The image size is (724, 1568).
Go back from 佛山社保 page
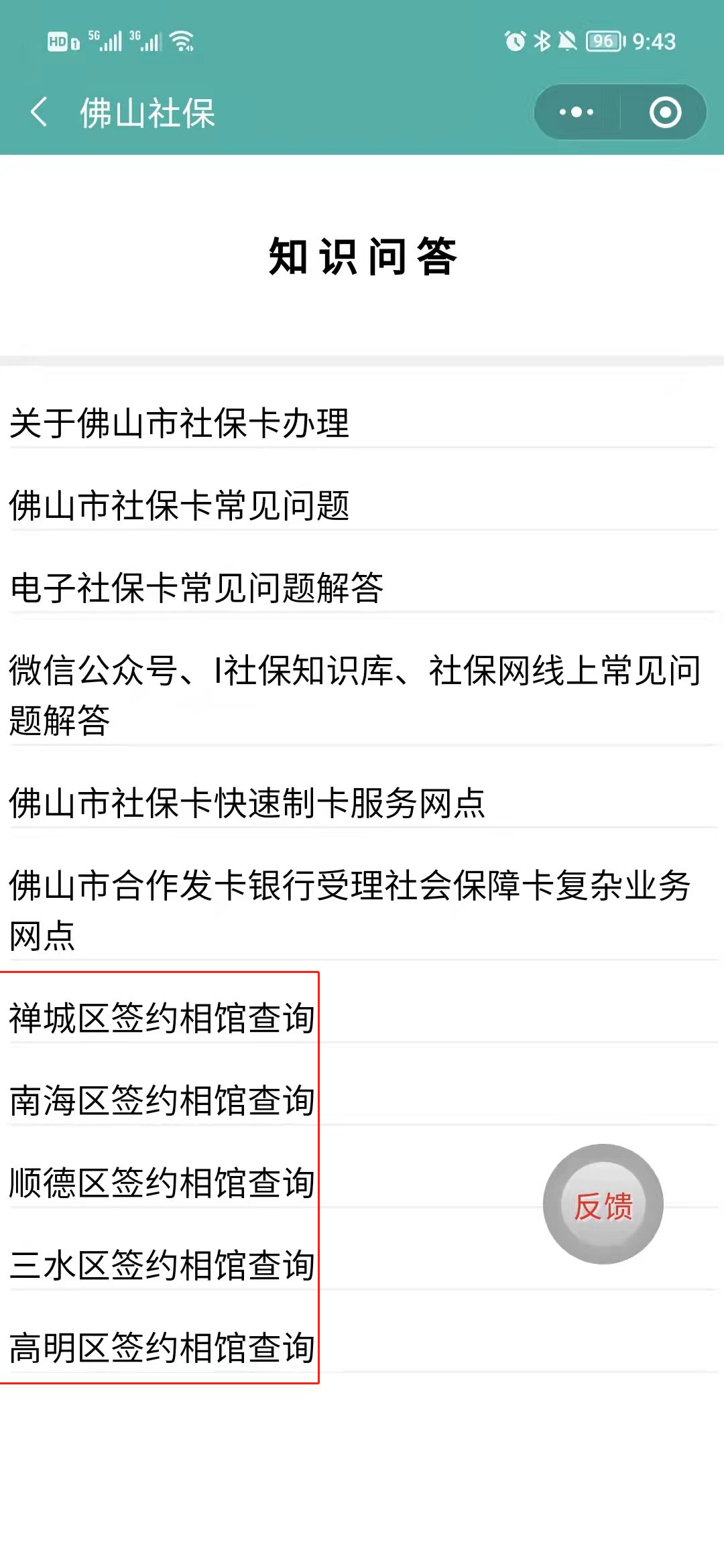click(x=39, y=112)
